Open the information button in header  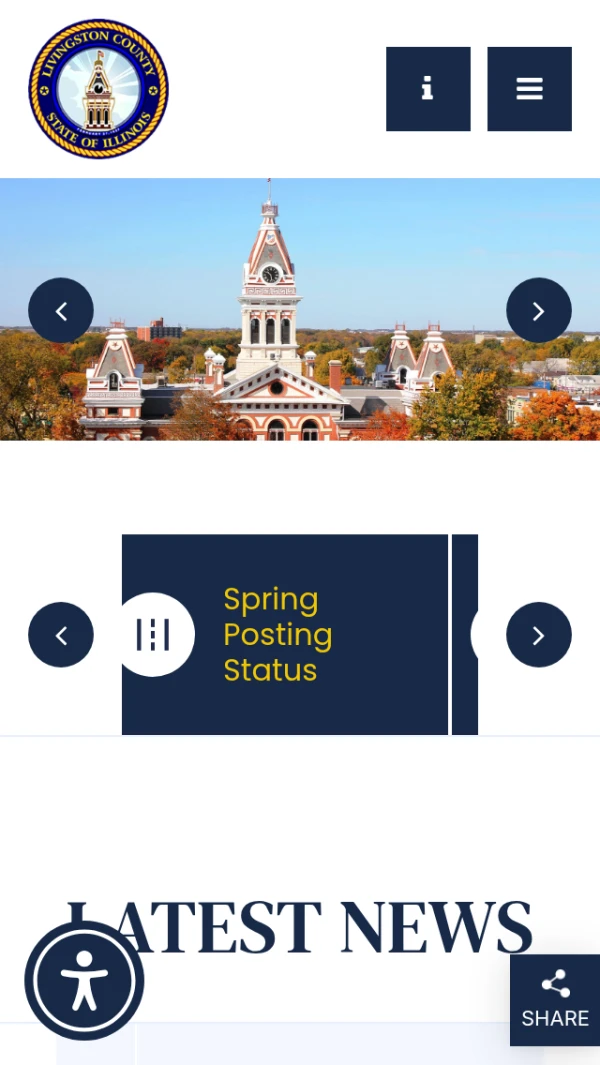[428, 89]
